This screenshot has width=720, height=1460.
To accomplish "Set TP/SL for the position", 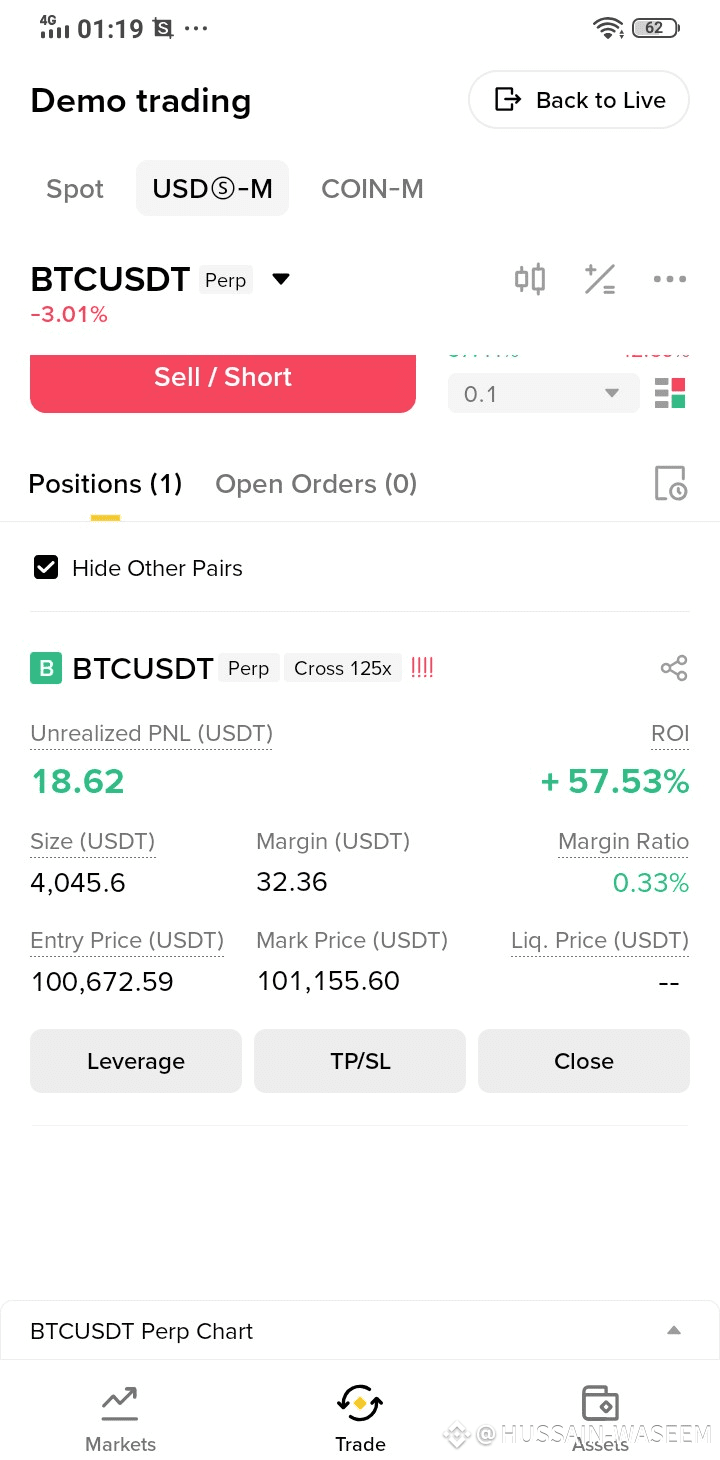I will [360, 1061].
